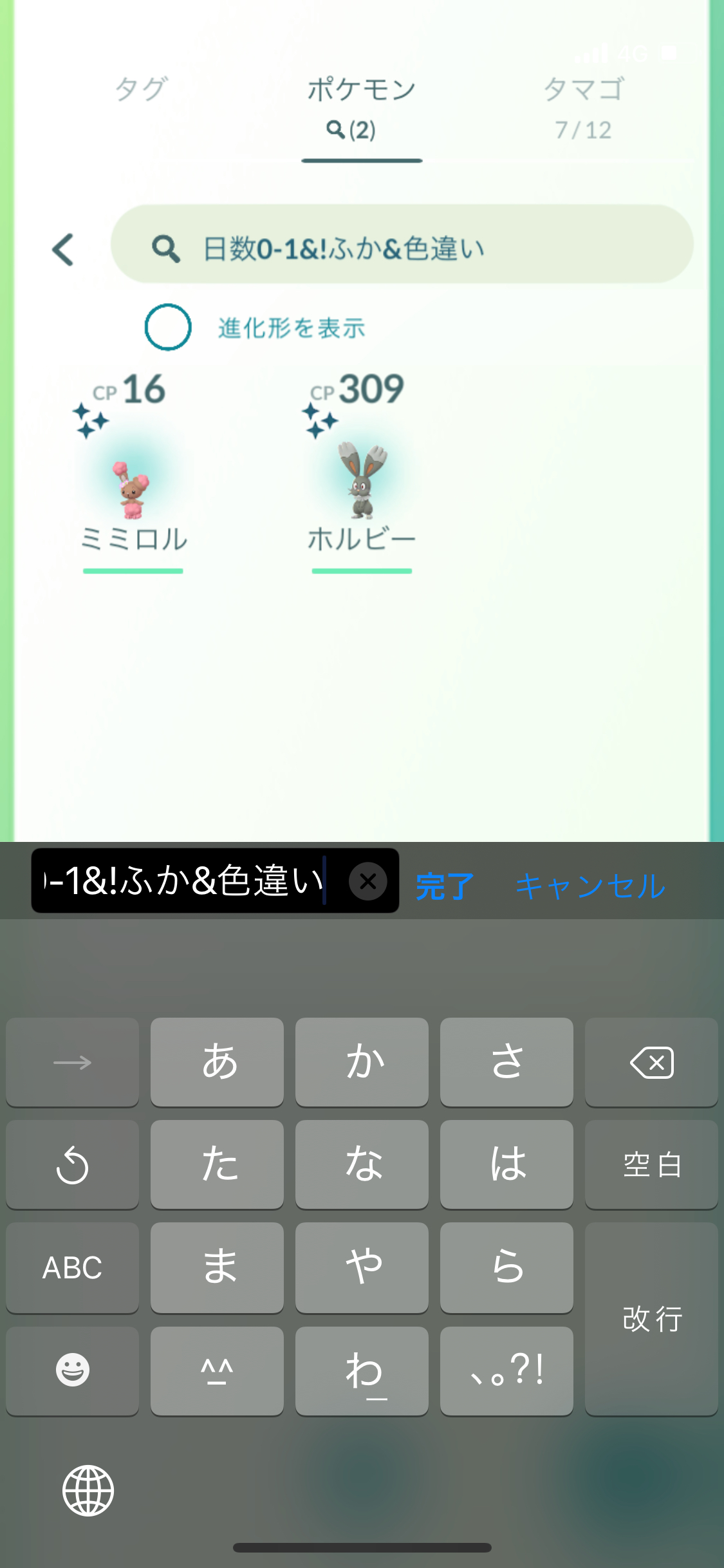Switch keyboard to ABC mode
The image size is (724, 1568).
coord(72,1267)
